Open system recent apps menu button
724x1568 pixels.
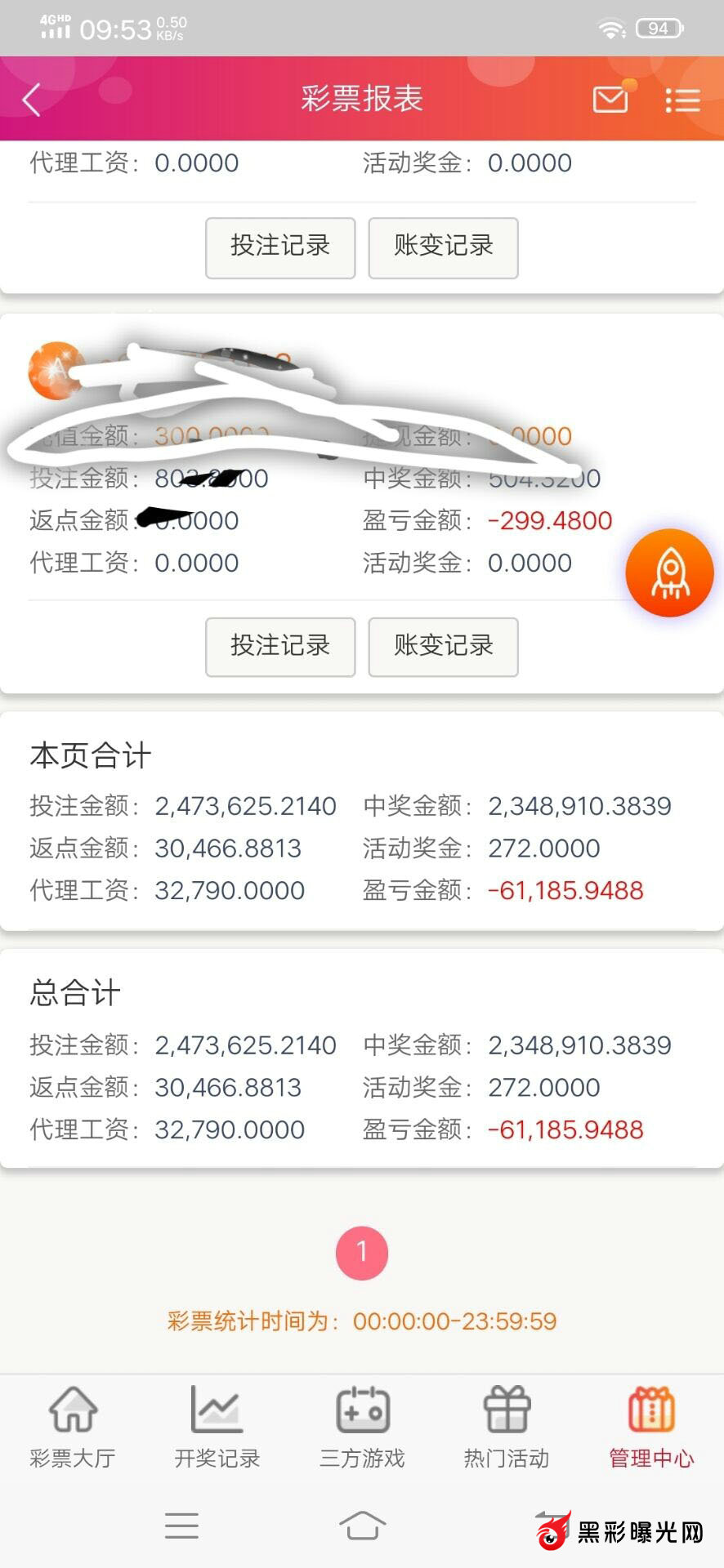181,1526
